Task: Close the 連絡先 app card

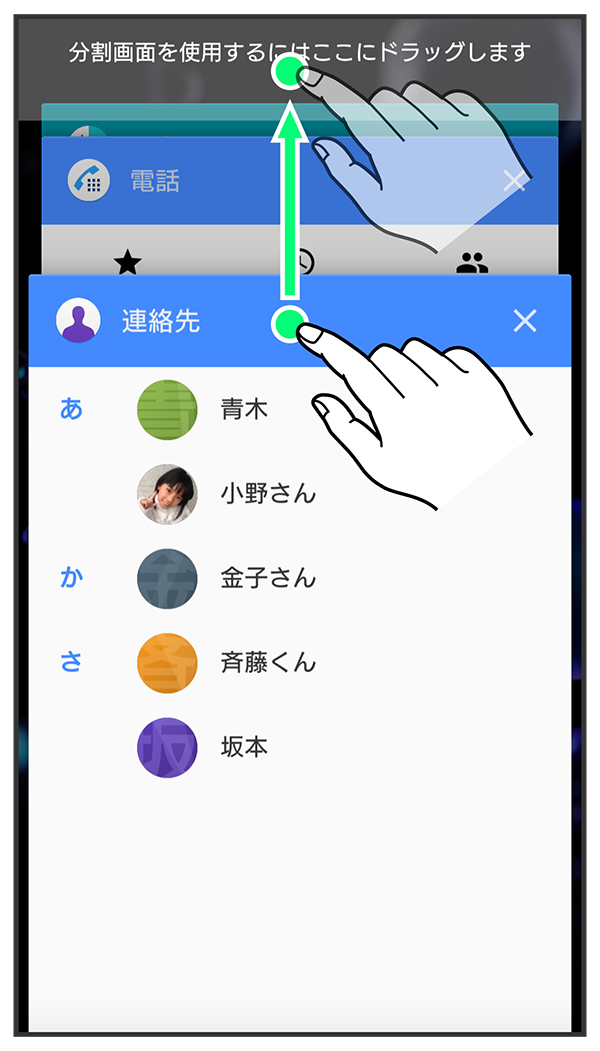Action: 524,321
